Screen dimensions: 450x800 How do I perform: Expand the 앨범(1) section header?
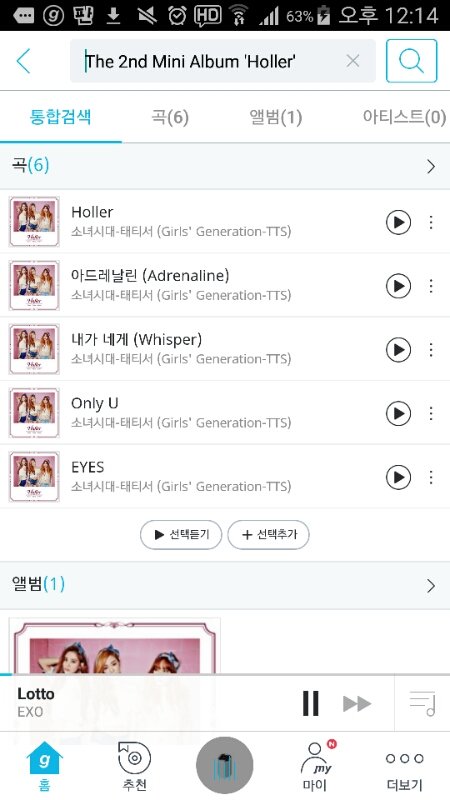click(225, 585)
